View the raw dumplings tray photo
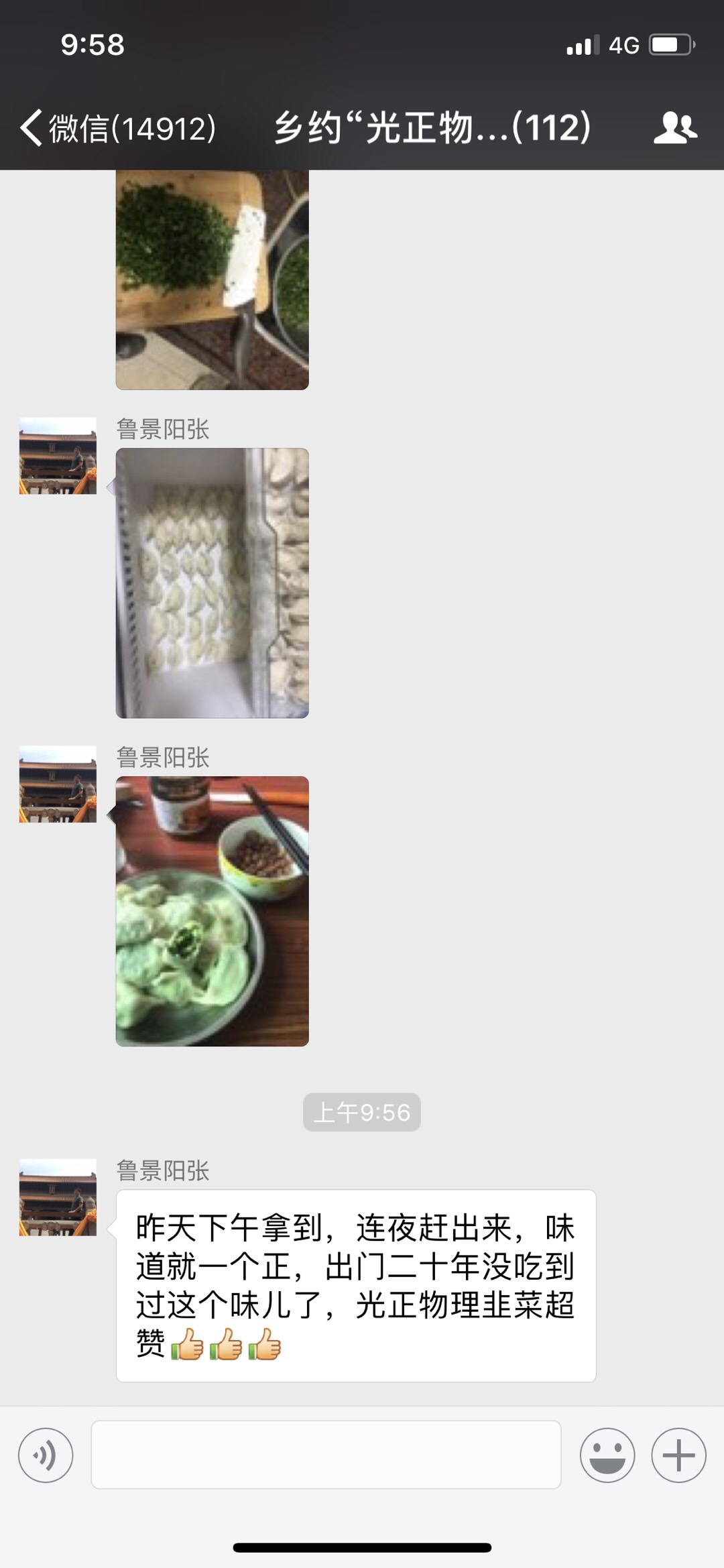The image size is (724, 1568). (x=212, y=583)
